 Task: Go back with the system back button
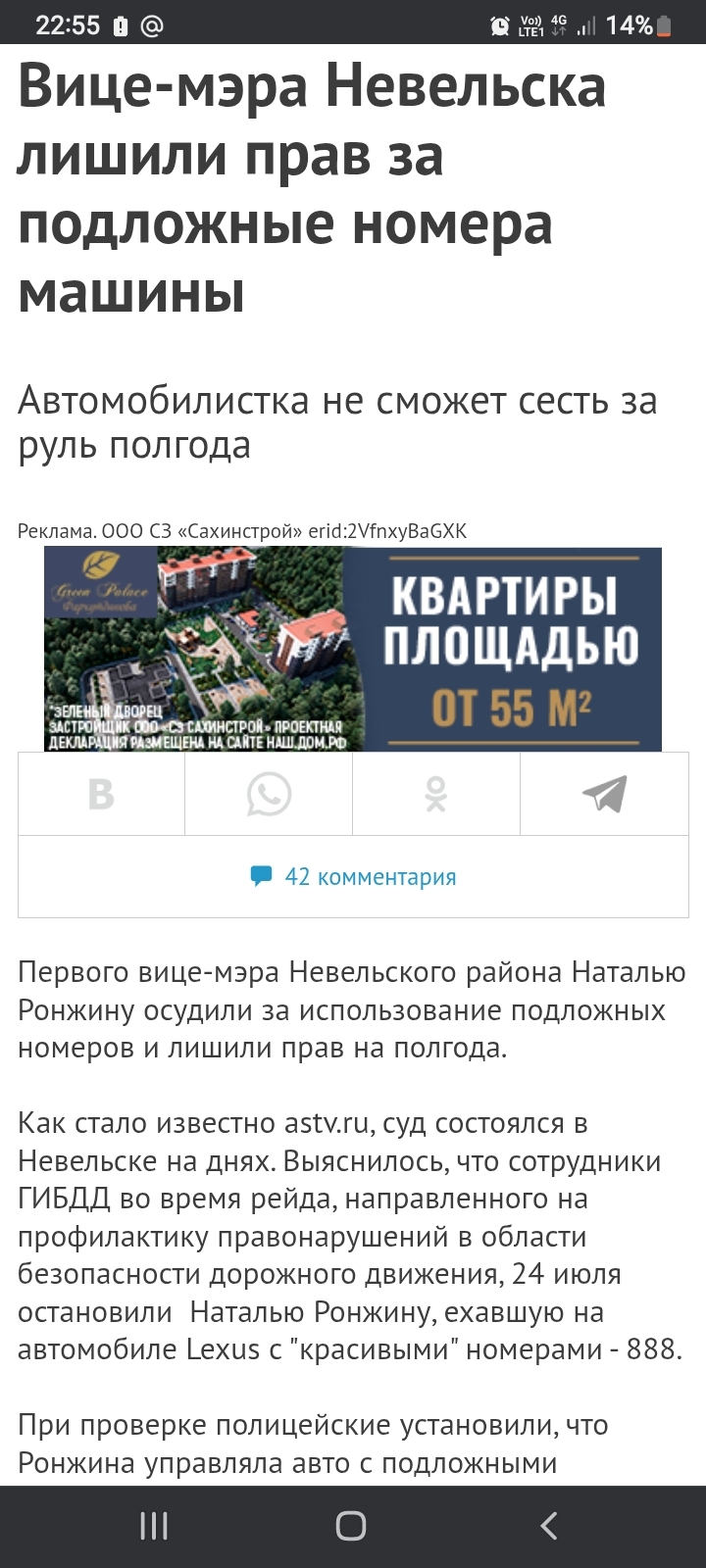[x=549, y=1526]
